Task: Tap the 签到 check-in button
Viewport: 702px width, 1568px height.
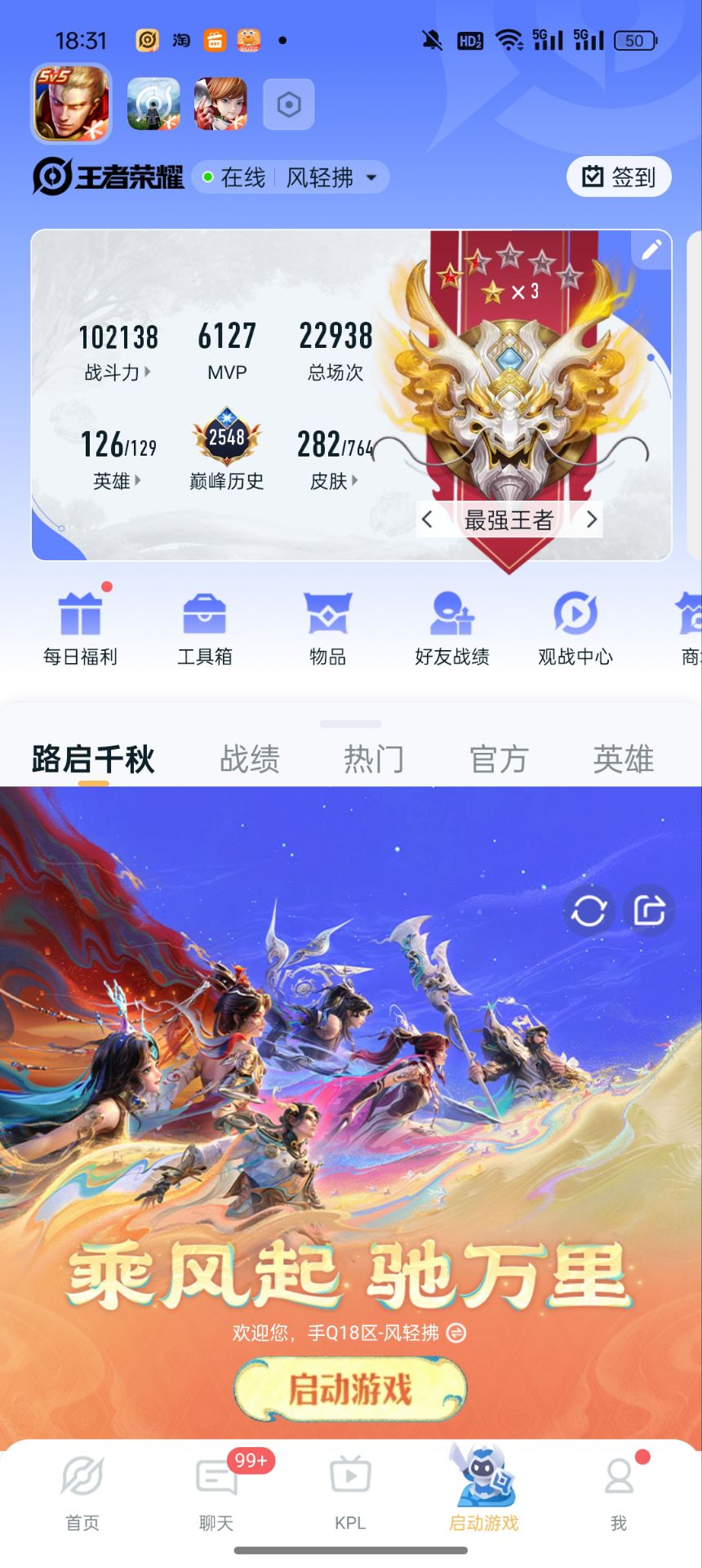Action: tap(619, 176)
